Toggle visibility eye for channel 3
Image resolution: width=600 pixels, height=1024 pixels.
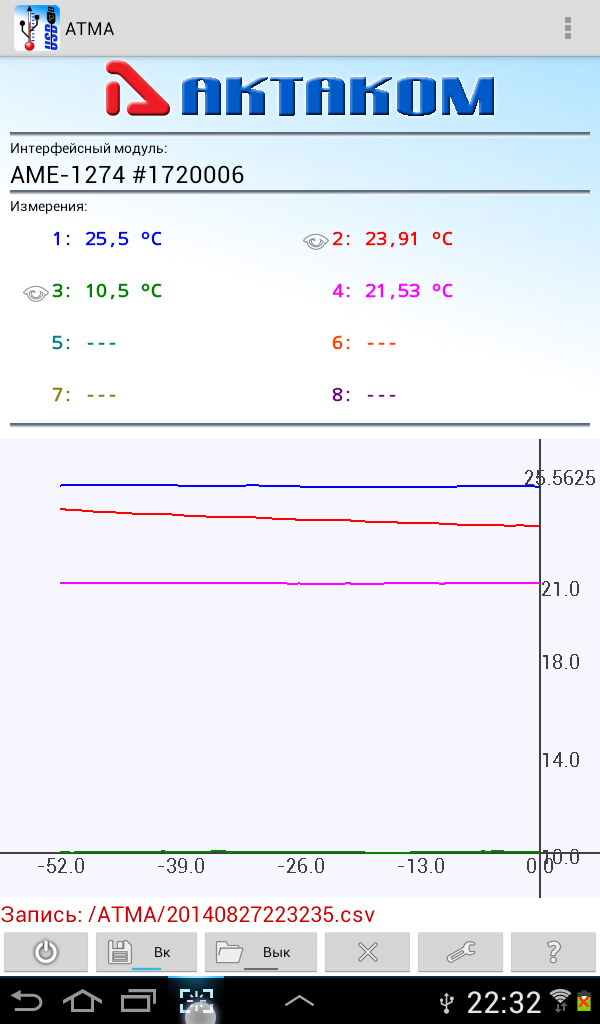[36, 293]
